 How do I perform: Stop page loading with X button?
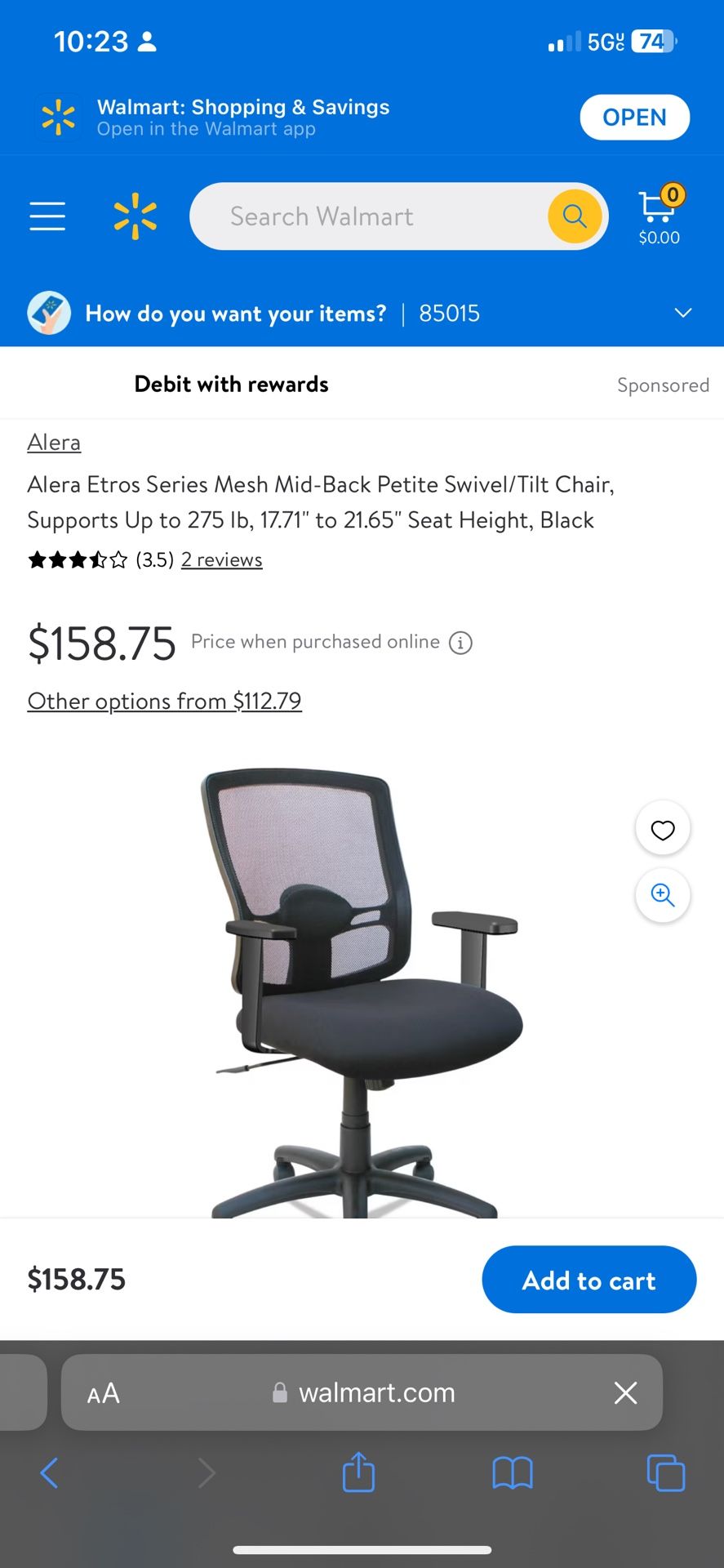point(626,1393)
